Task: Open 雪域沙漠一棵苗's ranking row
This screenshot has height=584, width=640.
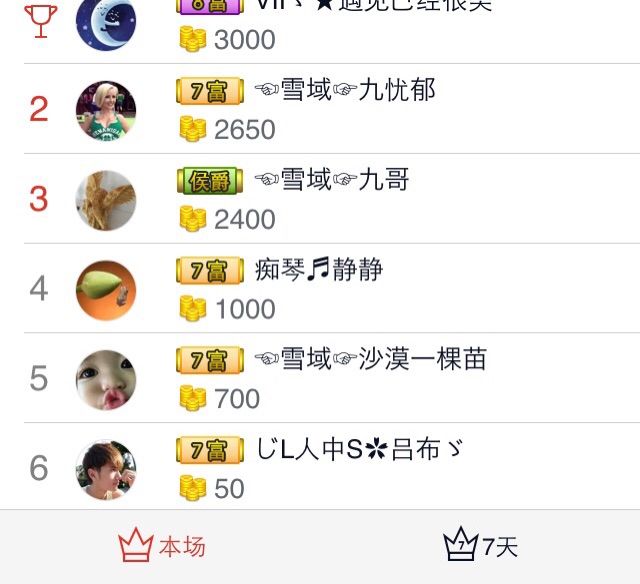Action: coord(320,378)
